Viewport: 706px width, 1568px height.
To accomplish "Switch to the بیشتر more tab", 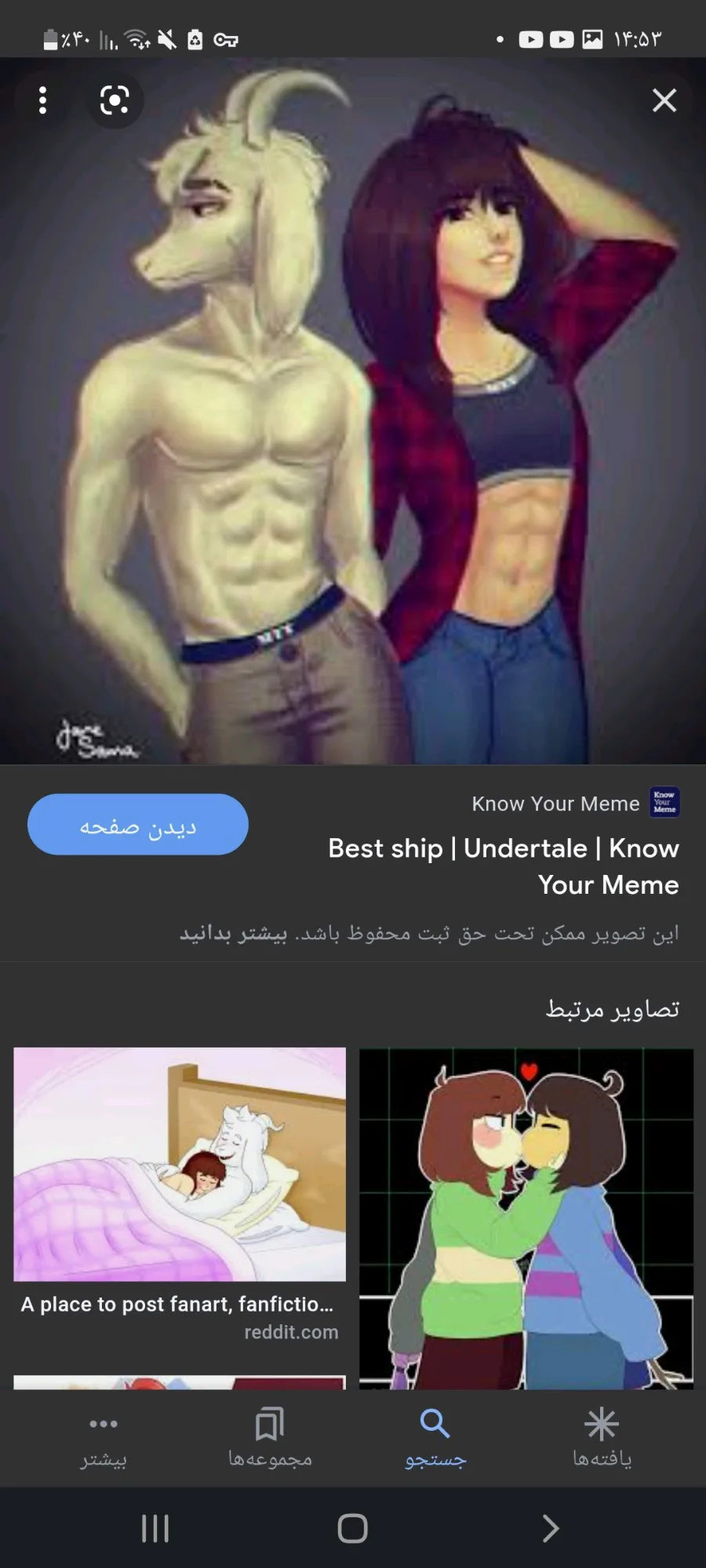I will pyautogui.click(x=104, y=1439).
